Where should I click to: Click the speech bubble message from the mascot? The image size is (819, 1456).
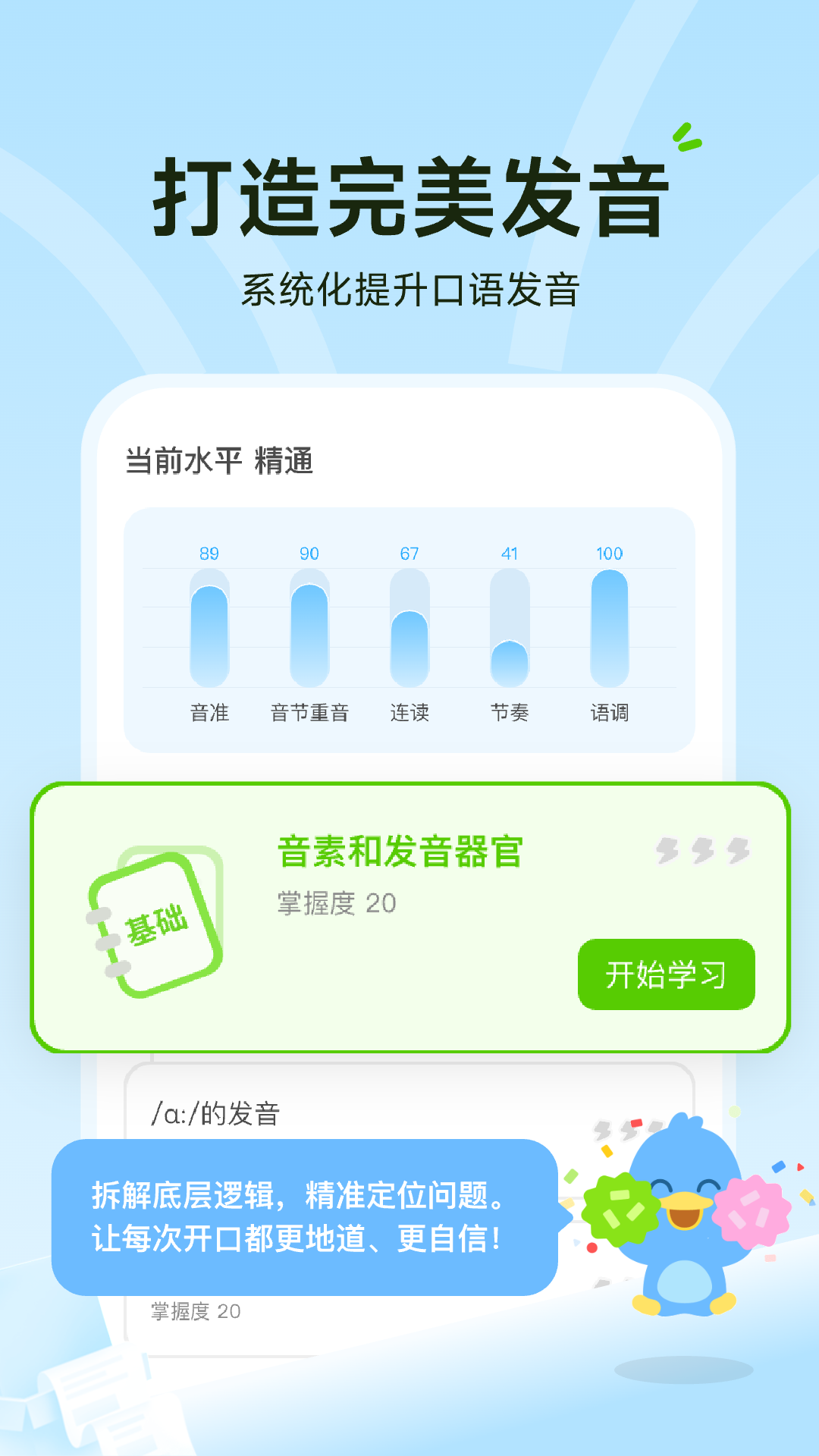(303, 1212)
